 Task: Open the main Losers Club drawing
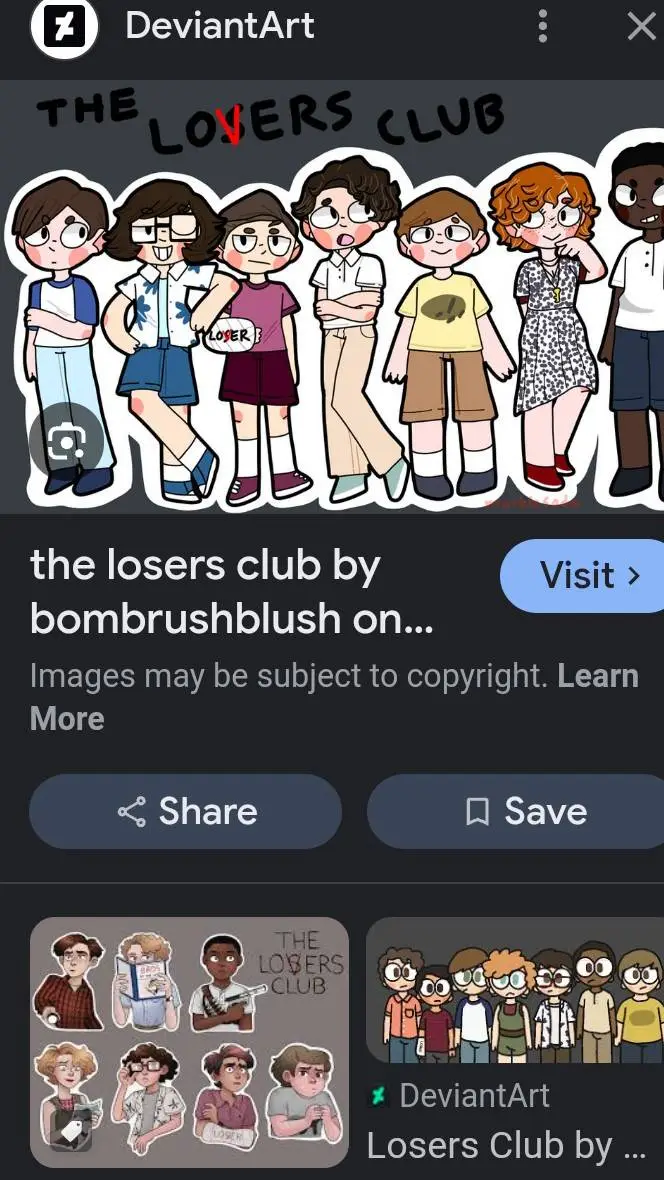pos(332,300)
